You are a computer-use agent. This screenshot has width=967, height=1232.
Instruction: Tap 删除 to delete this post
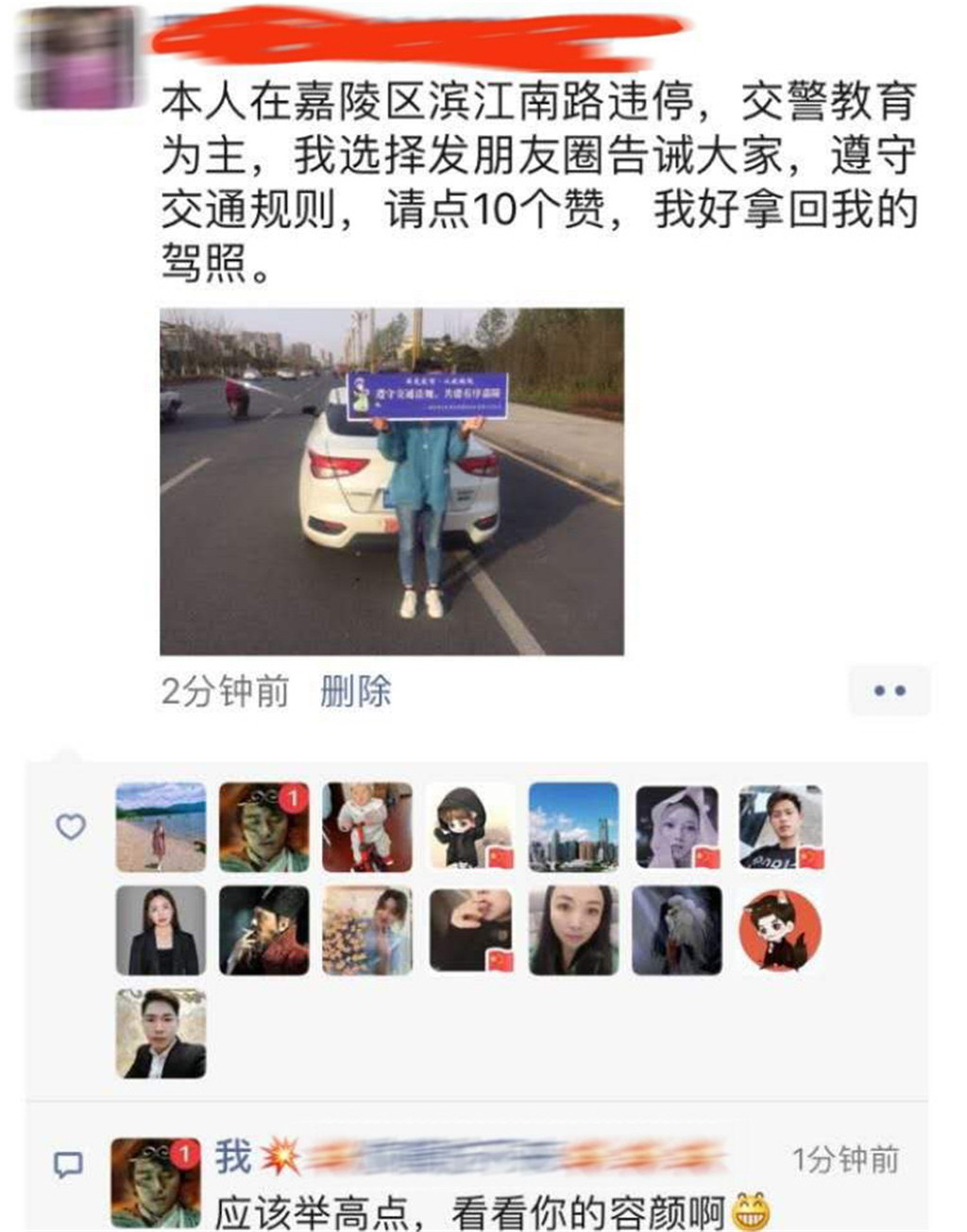pos(355,691)
